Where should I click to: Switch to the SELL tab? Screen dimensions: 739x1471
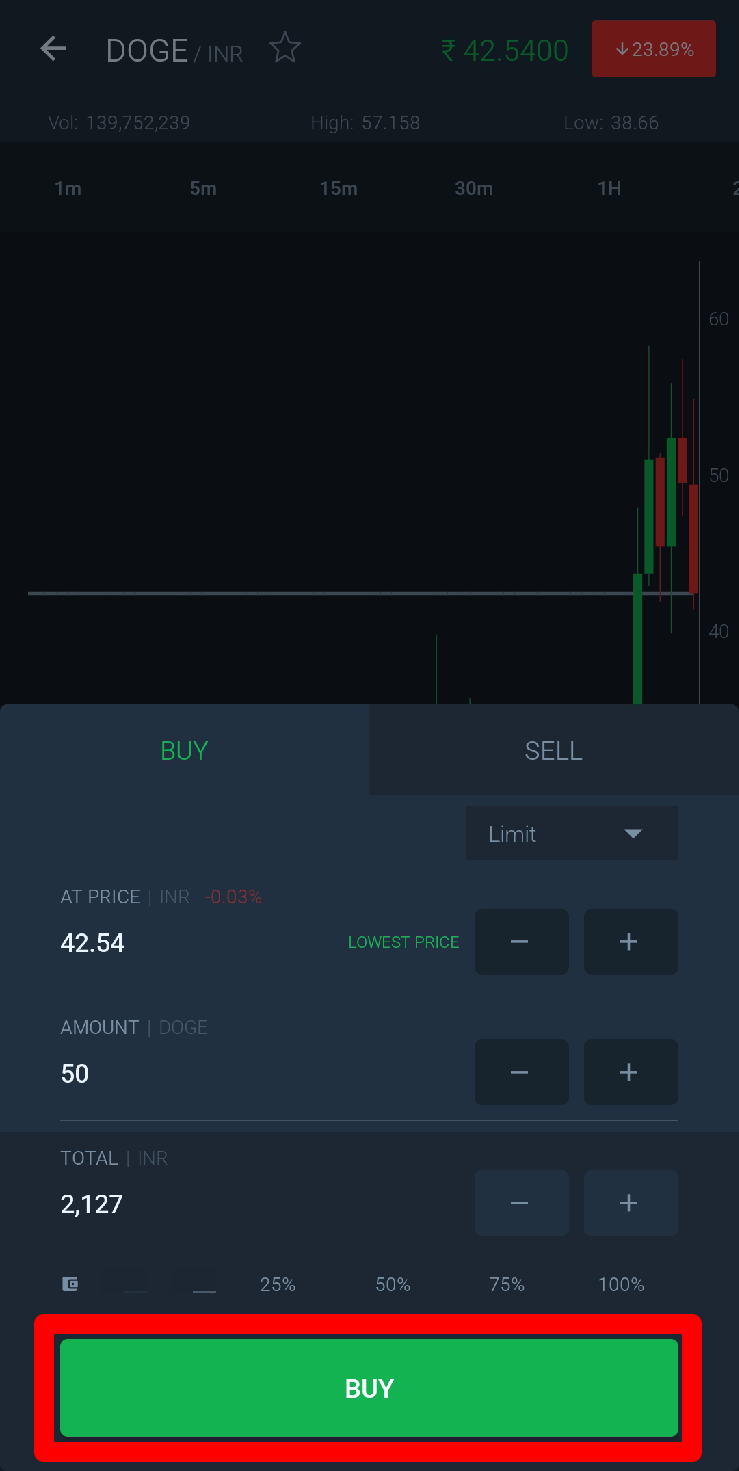[553, 751]
